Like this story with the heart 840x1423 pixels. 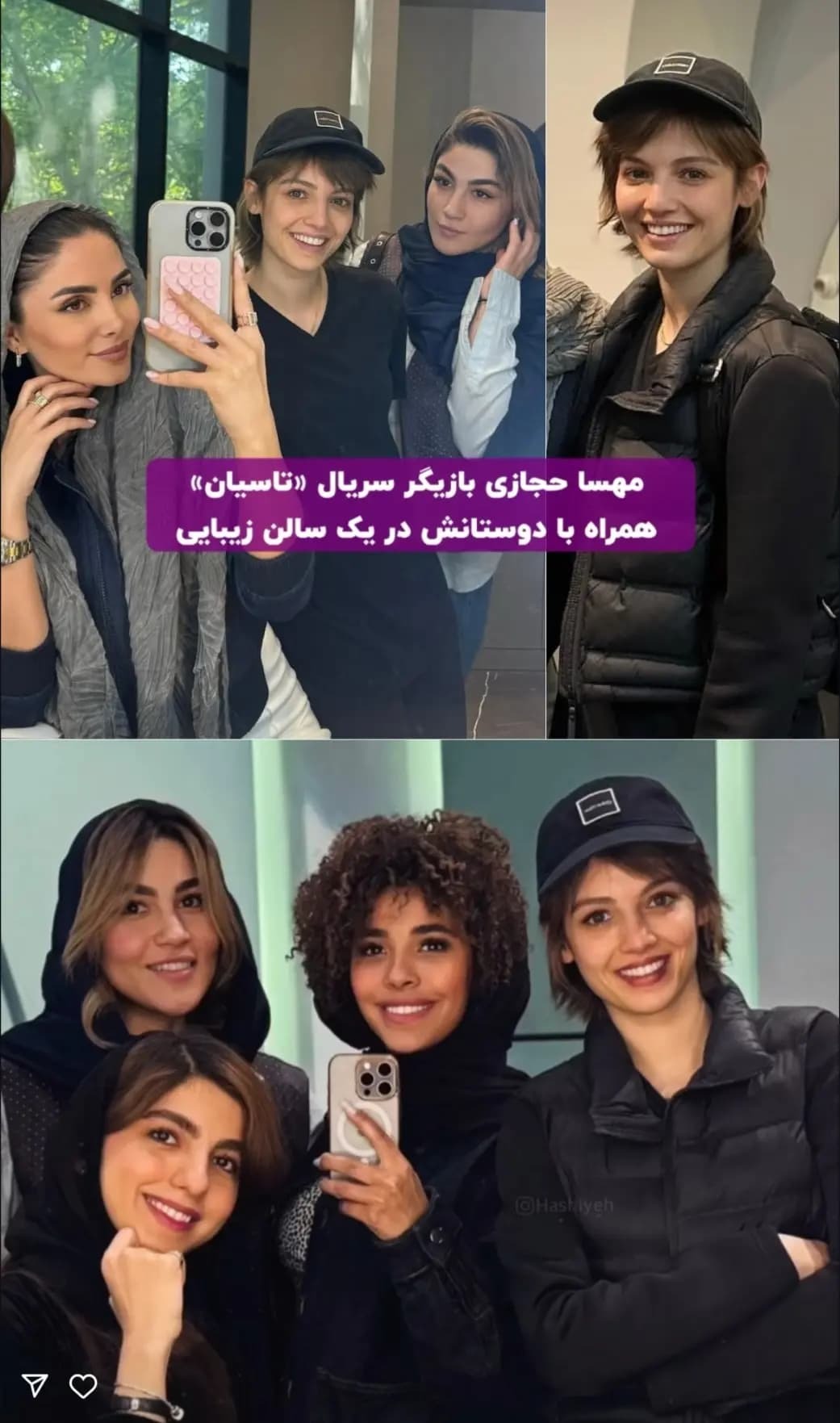coord(82,1387)
